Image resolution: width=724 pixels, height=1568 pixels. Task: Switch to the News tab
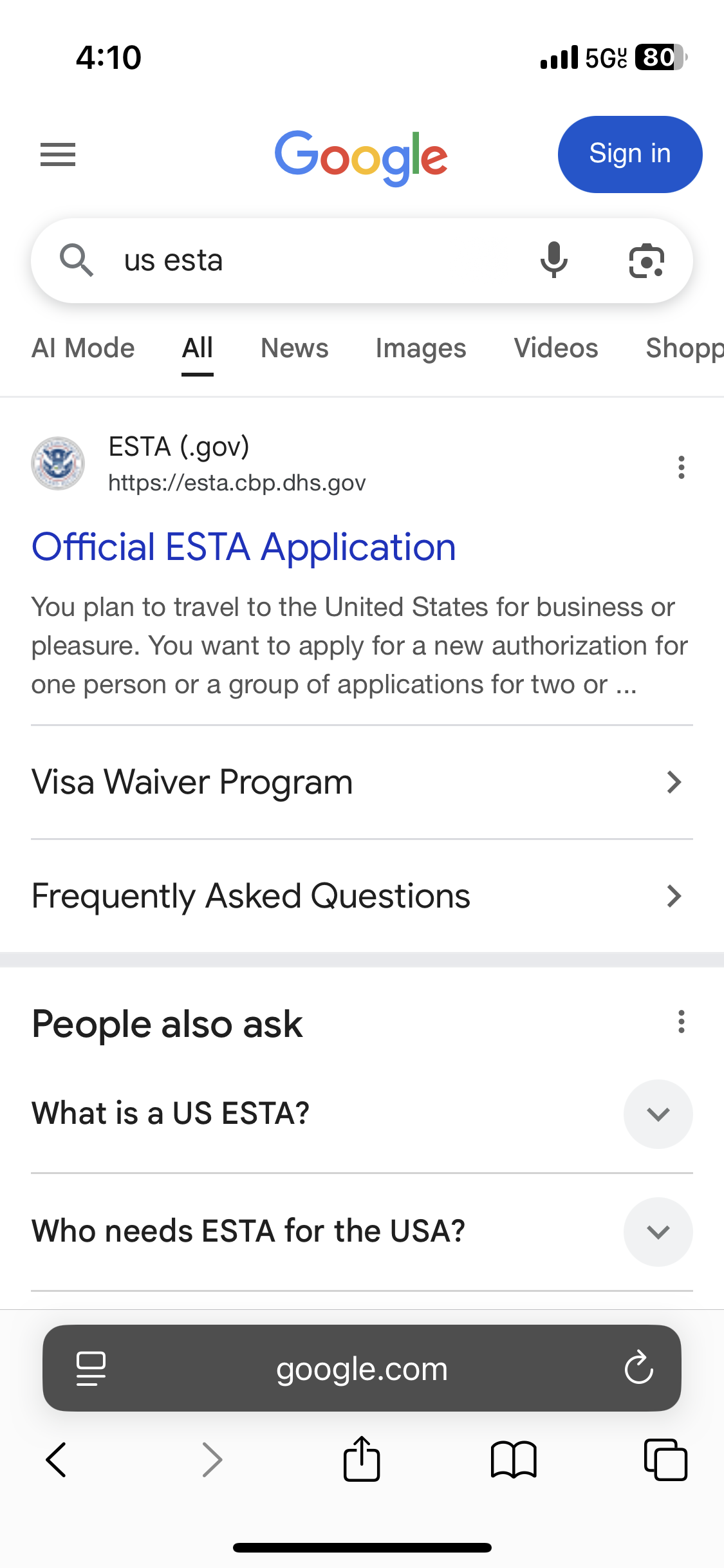[295, 348]
